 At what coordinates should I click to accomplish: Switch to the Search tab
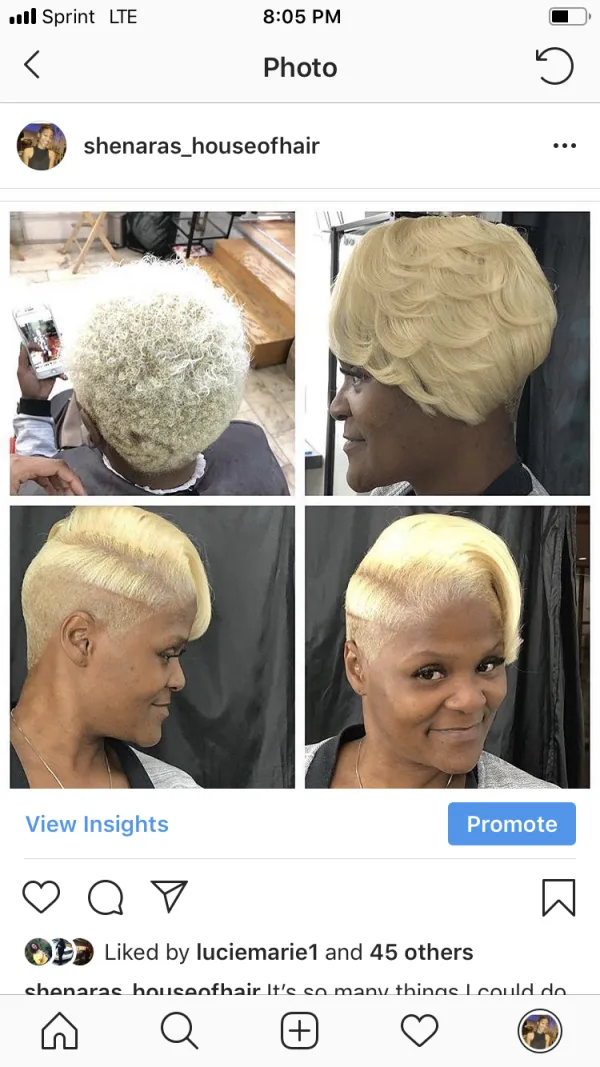click(x=179, y=1031)
